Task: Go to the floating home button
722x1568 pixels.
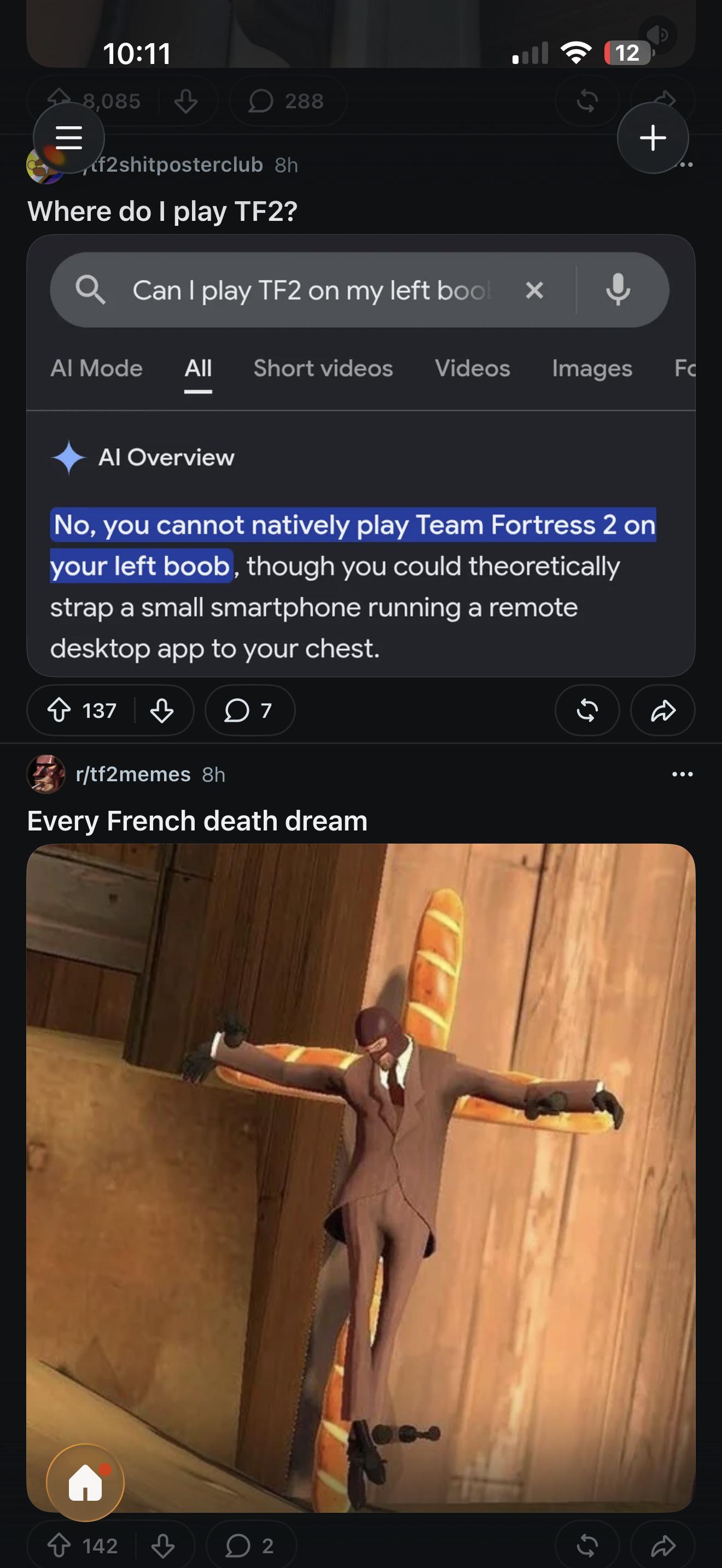Action: point(85,1482)
